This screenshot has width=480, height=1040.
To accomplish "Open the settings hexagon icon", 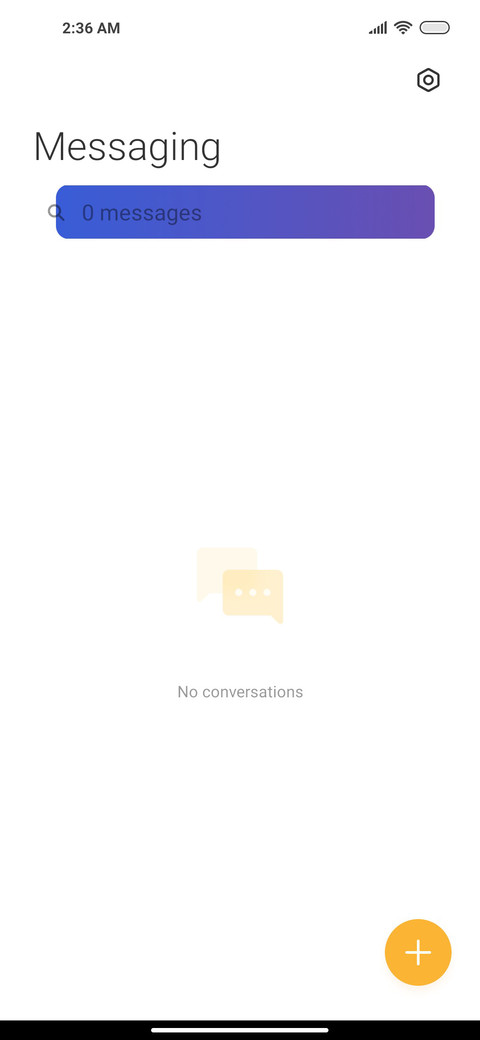I will click(x=428, y=80).
